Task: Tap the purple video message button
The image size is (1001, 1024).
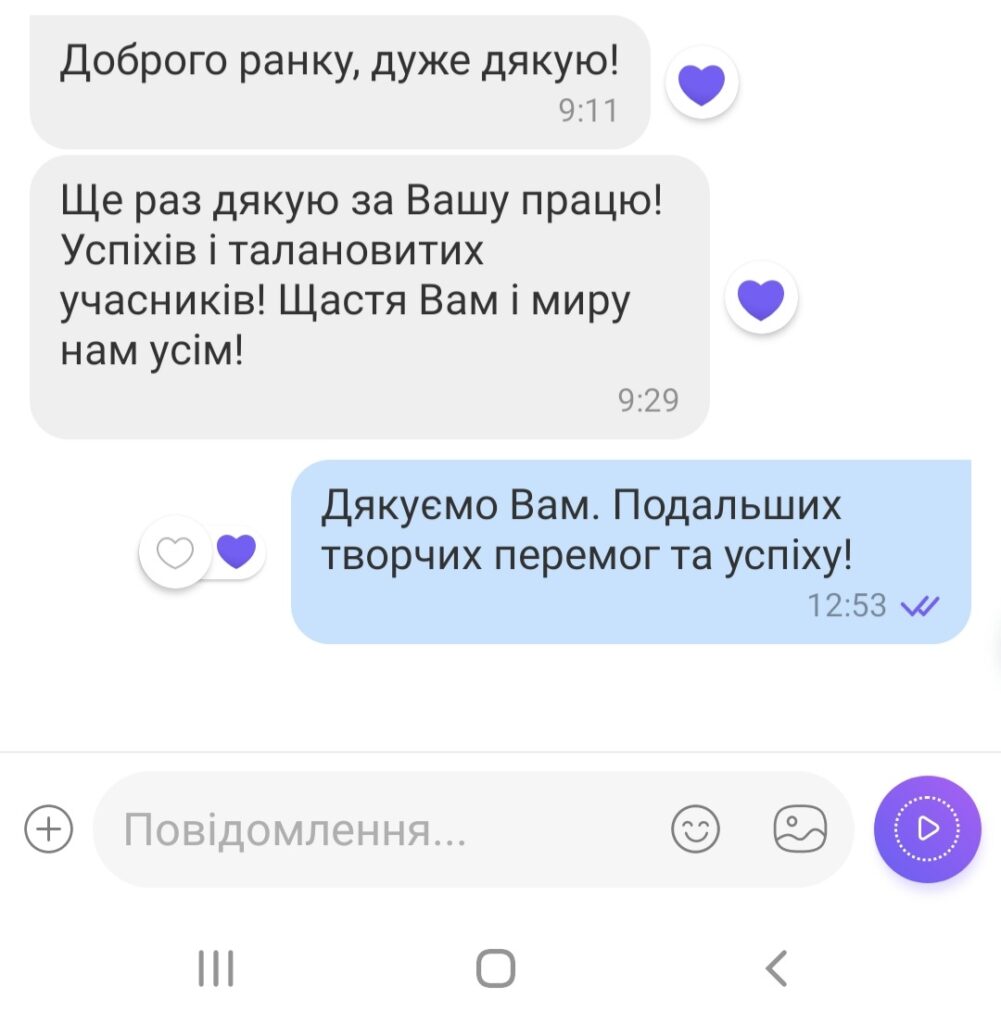Action: 927,829
